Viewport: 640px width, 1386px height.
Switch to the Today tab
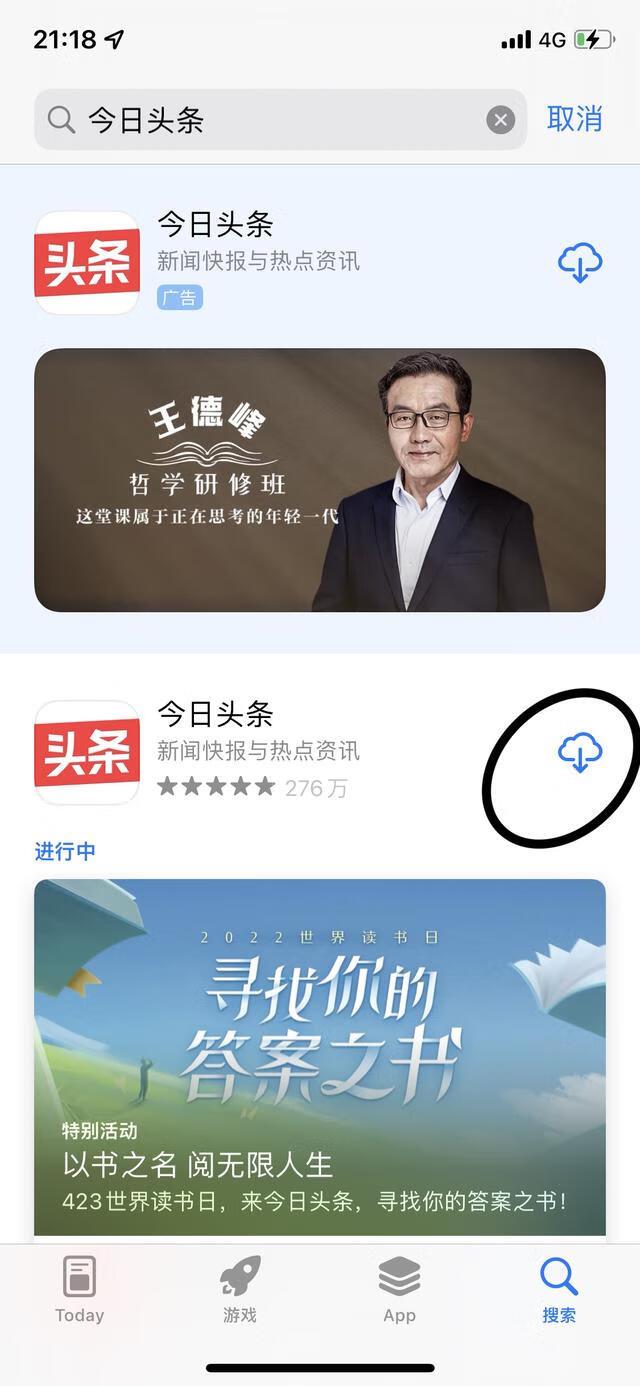click(79, 1290)
